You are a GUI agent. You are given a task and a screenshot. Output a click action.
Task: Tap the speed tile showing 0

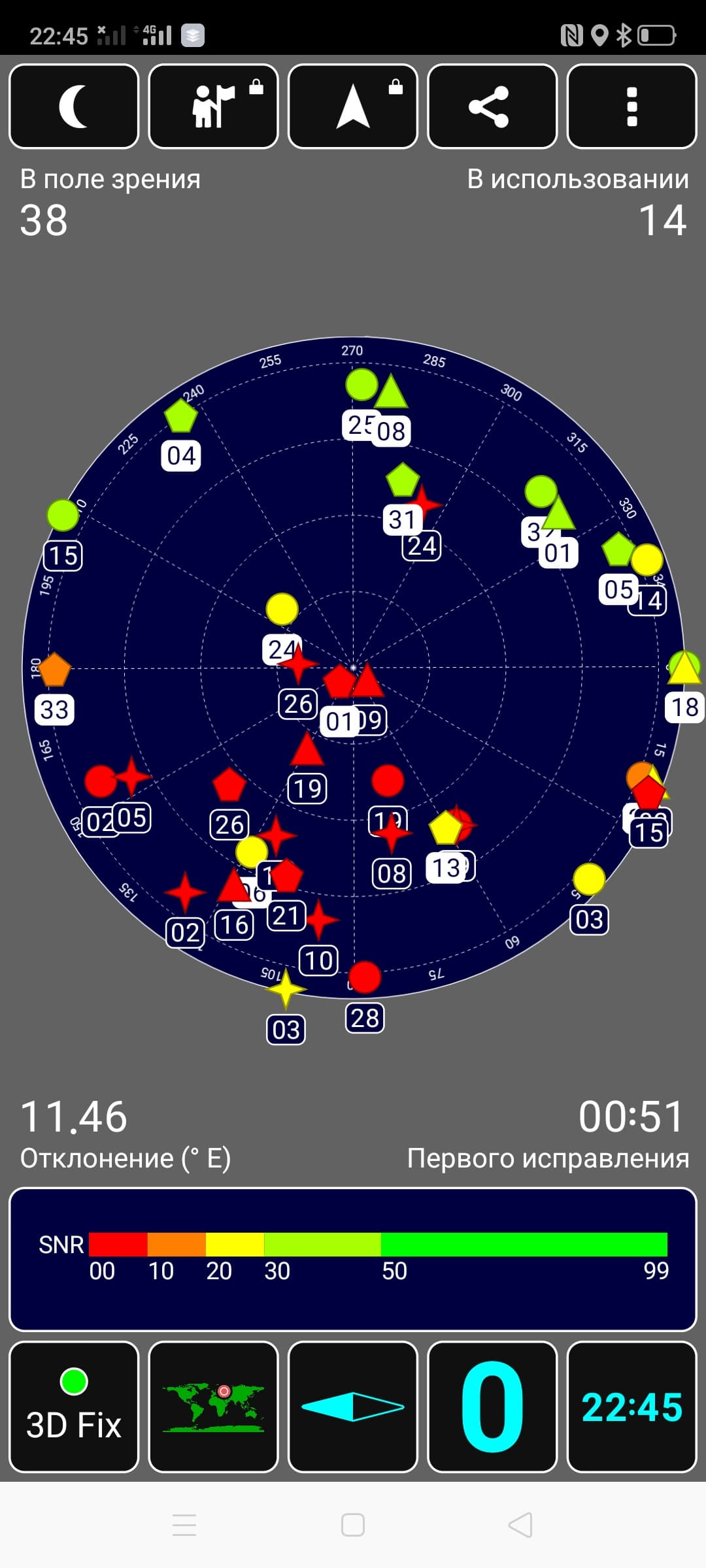[x=492, y=1407]
